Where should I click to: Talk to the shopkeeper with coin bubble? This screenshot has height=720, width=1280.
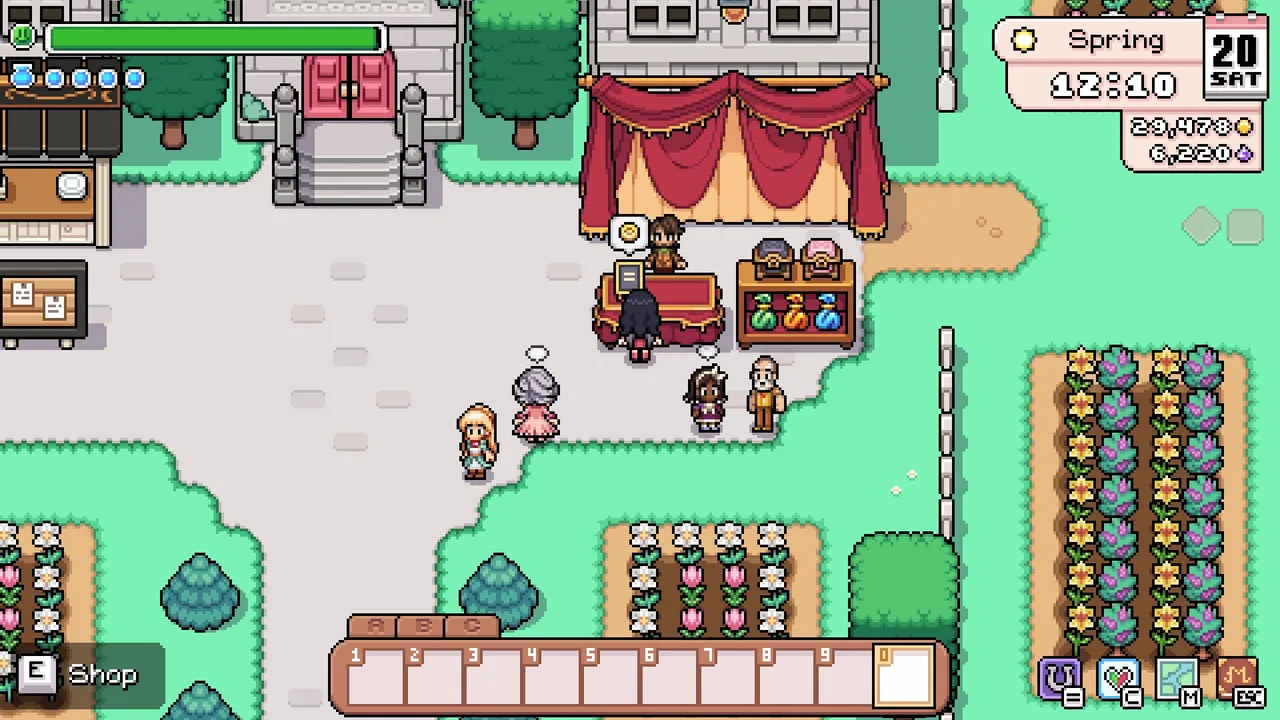[x=664, y=246]
